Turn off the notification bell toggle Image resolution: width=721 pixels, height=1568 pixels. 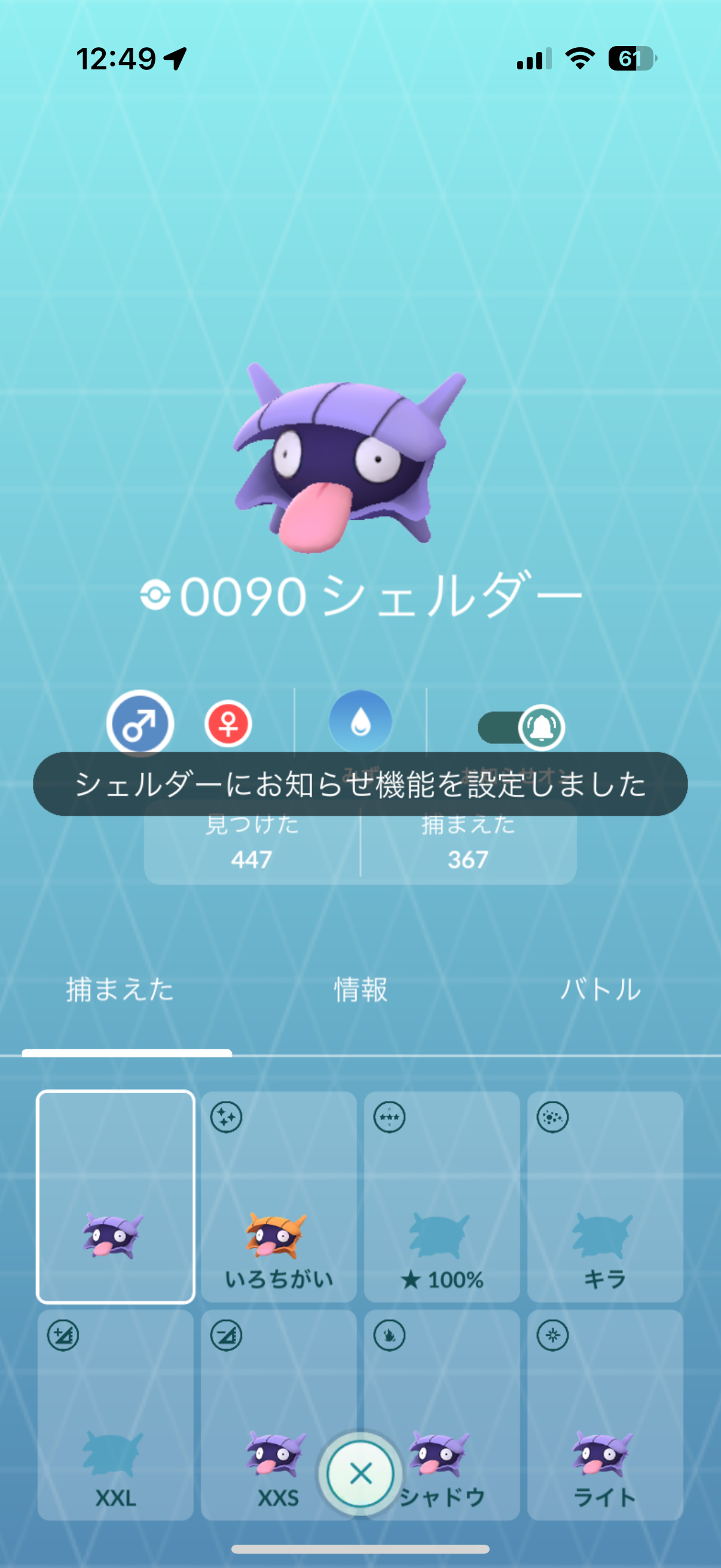[521, 727]
